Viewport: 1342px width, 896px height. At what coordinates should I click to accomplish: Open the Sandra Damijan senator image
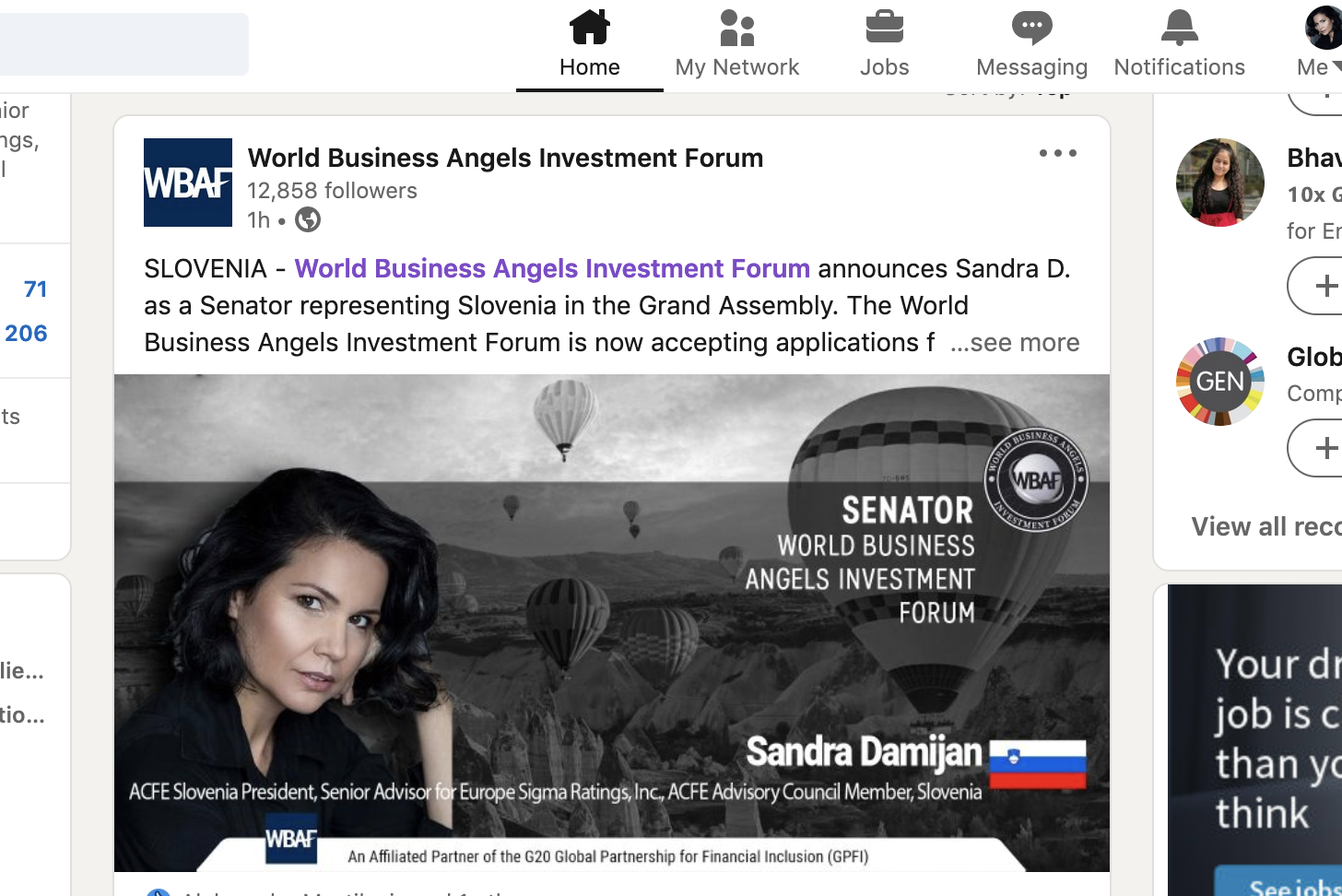click(x=612, y=622)
